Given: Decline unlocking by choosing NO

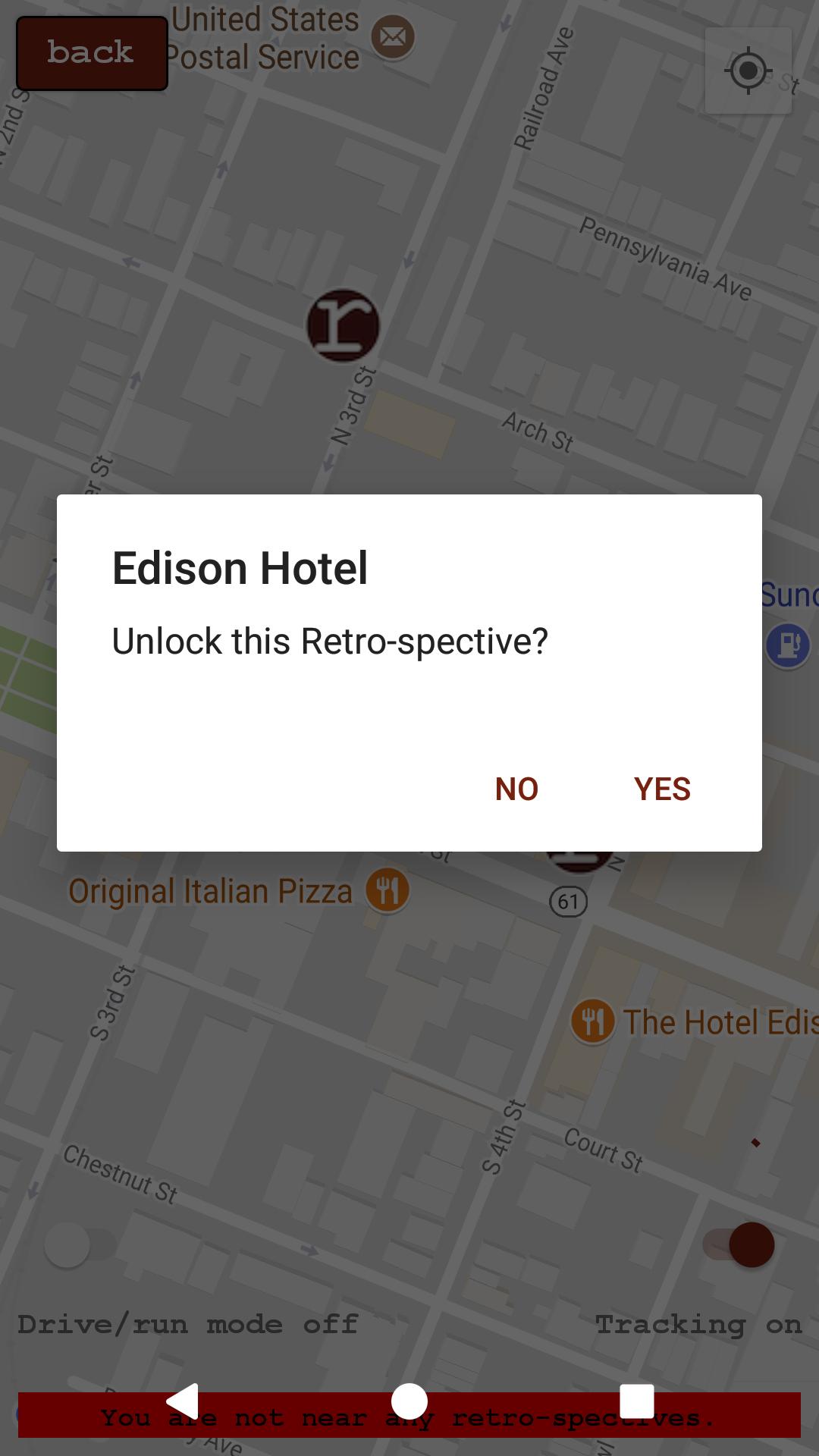Looking at the screenshot, I should 516,789.
